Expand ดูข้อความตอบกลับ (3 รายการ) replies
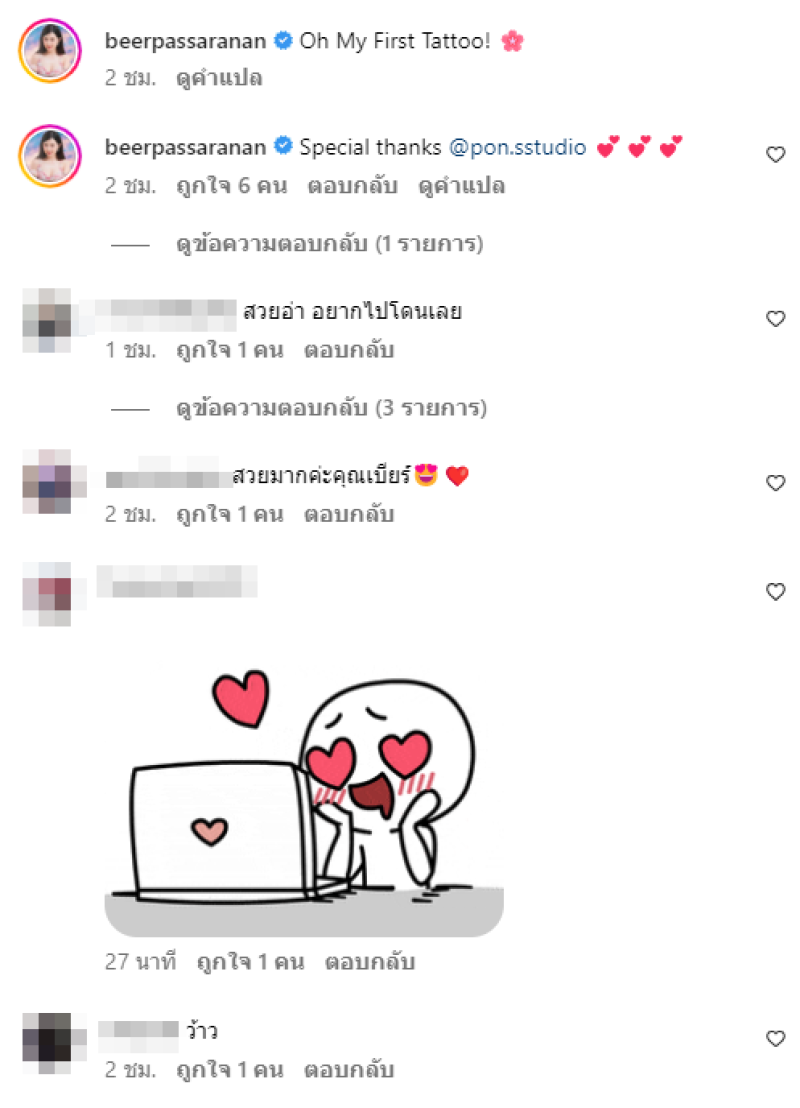 pos(331,408)
